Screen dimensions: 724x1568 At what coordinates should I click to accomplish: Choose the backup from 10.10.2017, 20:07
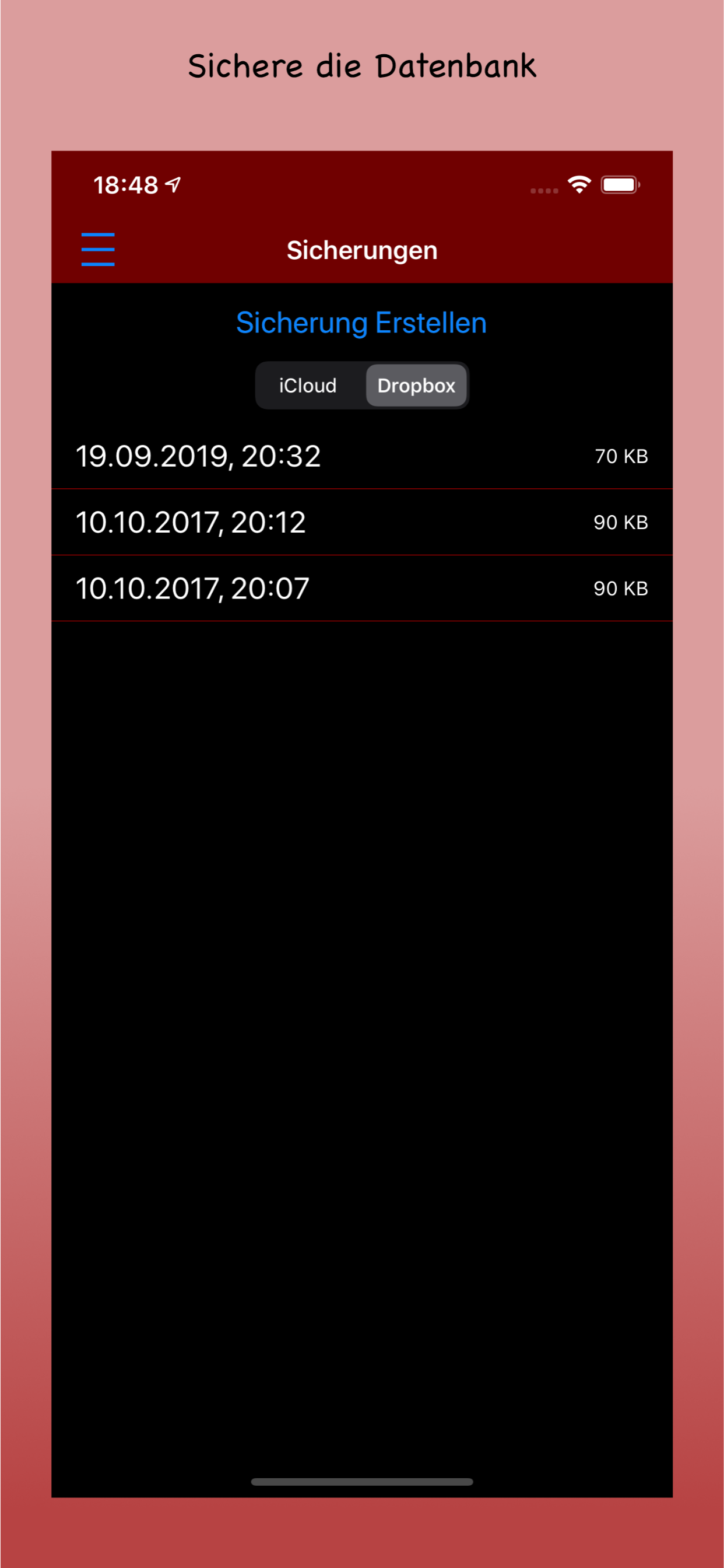click(362, 589)
